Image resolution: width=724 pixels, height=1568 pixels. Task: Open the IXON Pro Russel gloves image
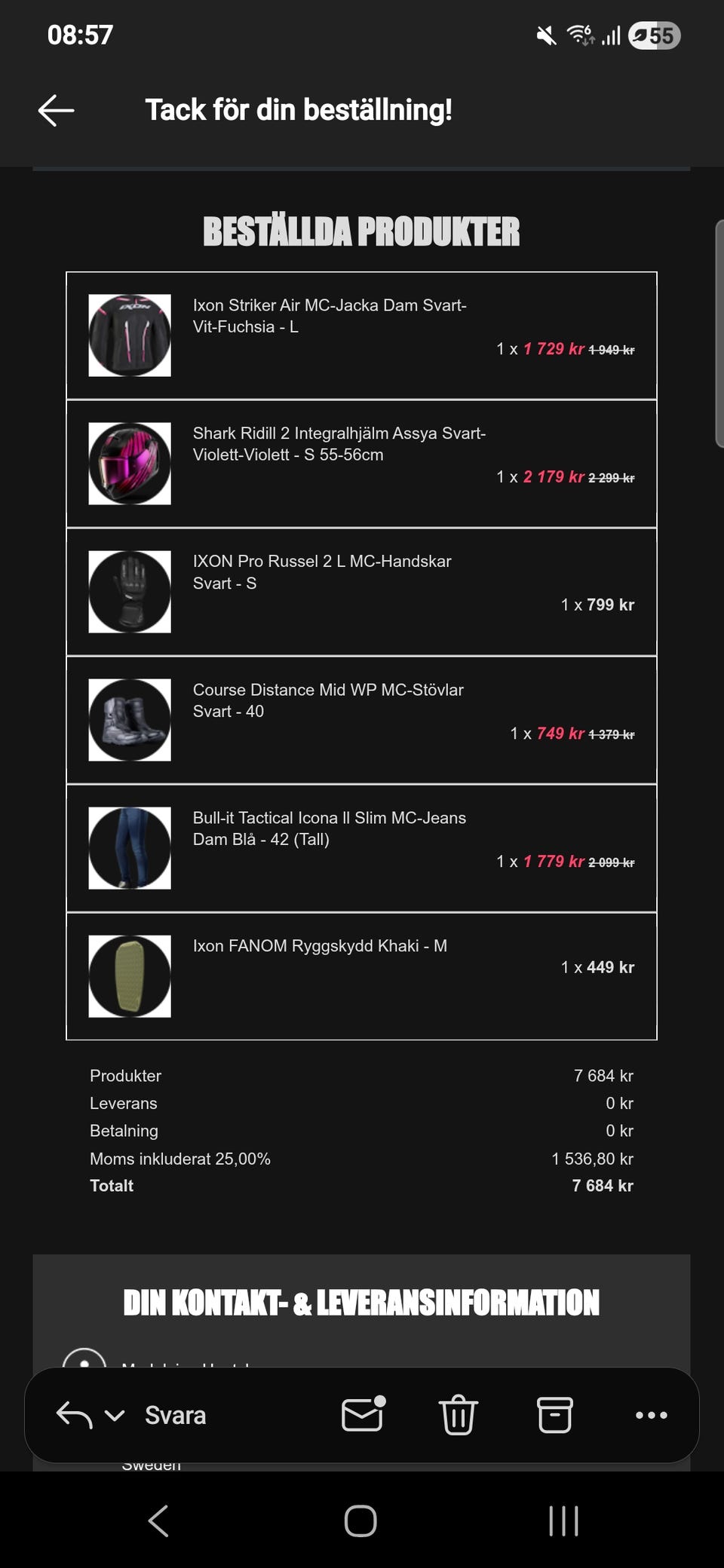130,592
